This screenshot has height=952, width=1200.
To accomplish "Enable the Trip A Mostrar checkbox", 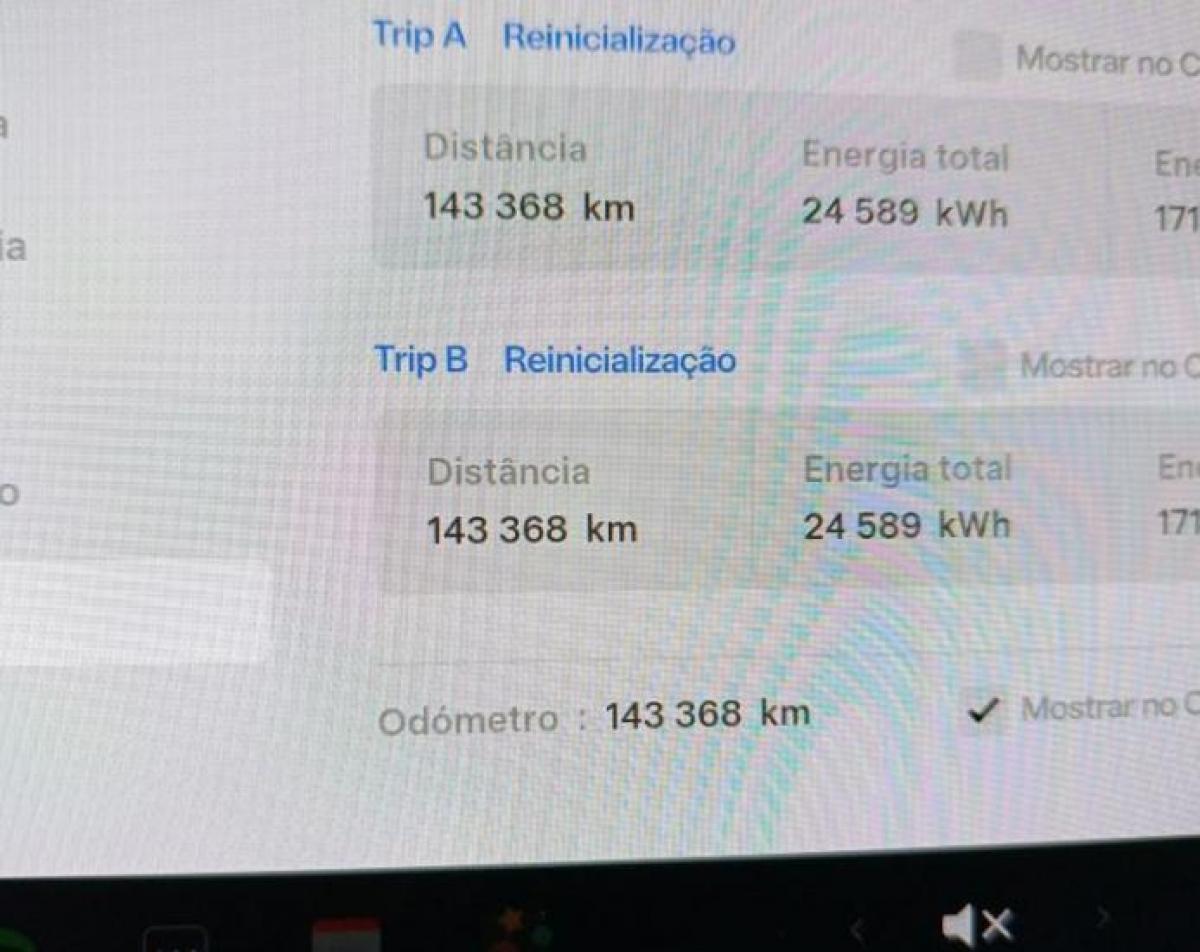I will coord(977,56).
